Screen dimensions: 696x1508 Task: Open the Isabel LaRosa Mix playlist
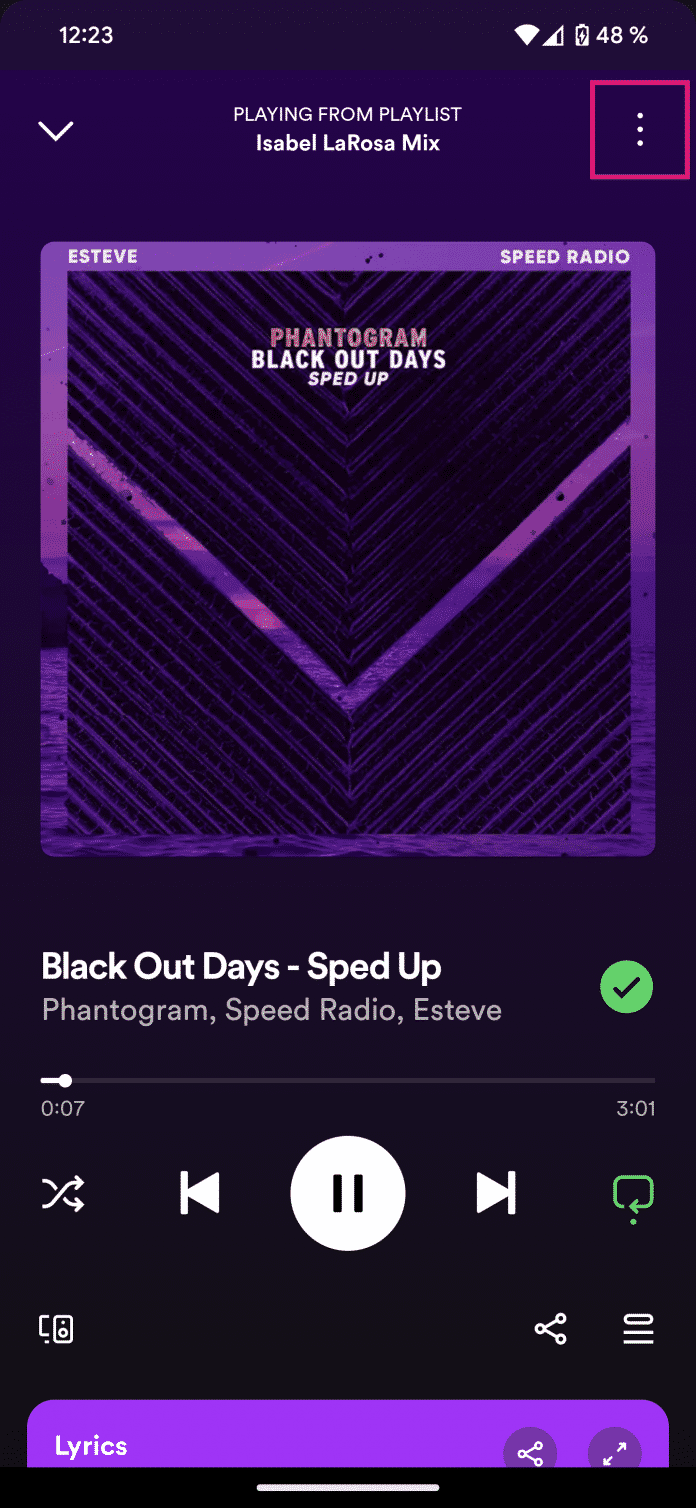pyautogui.click(x=348, y=143)
